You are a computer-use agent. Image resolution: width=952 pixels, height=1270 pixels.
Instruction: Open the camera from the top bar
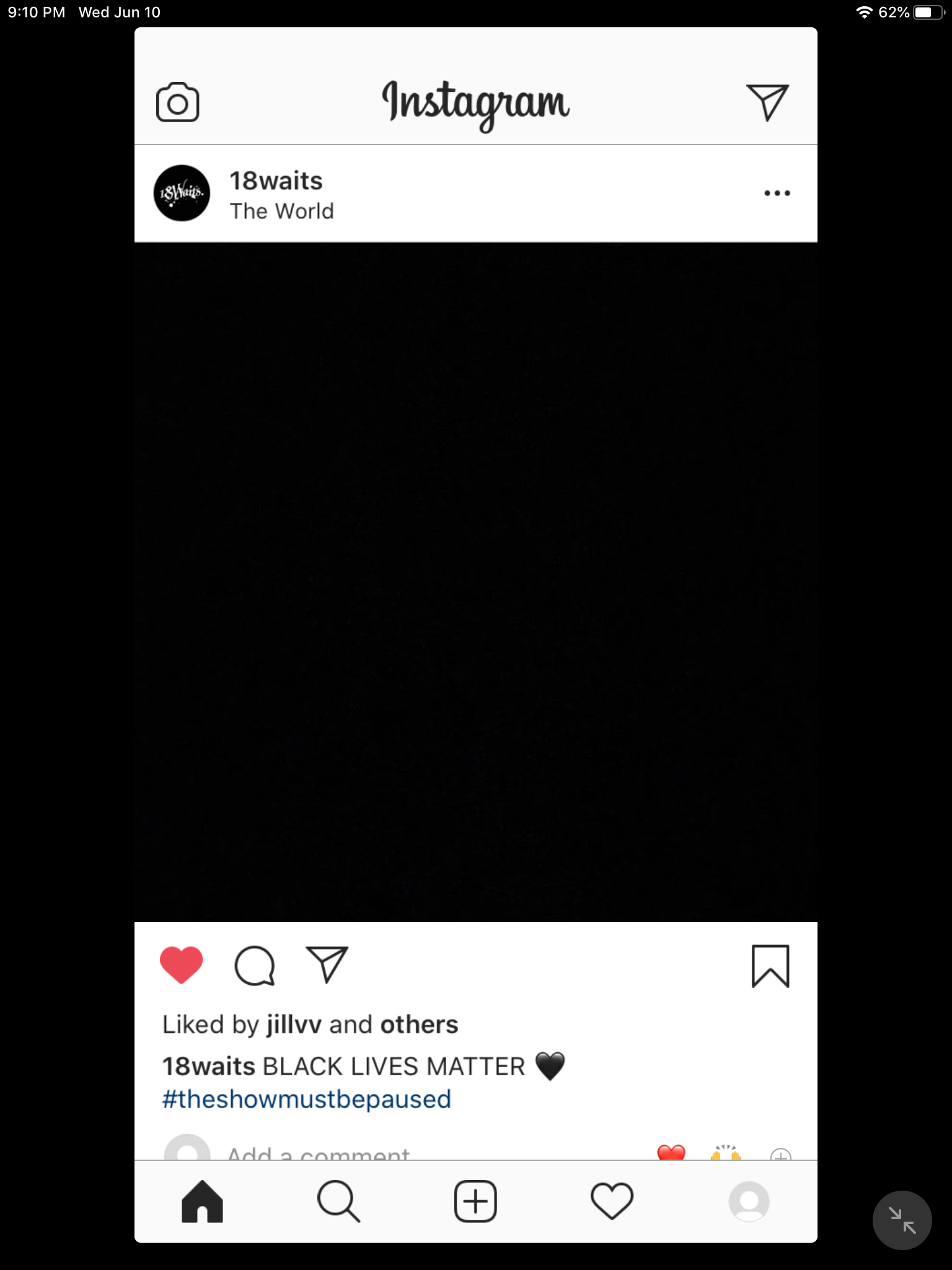tap(177, 102)
